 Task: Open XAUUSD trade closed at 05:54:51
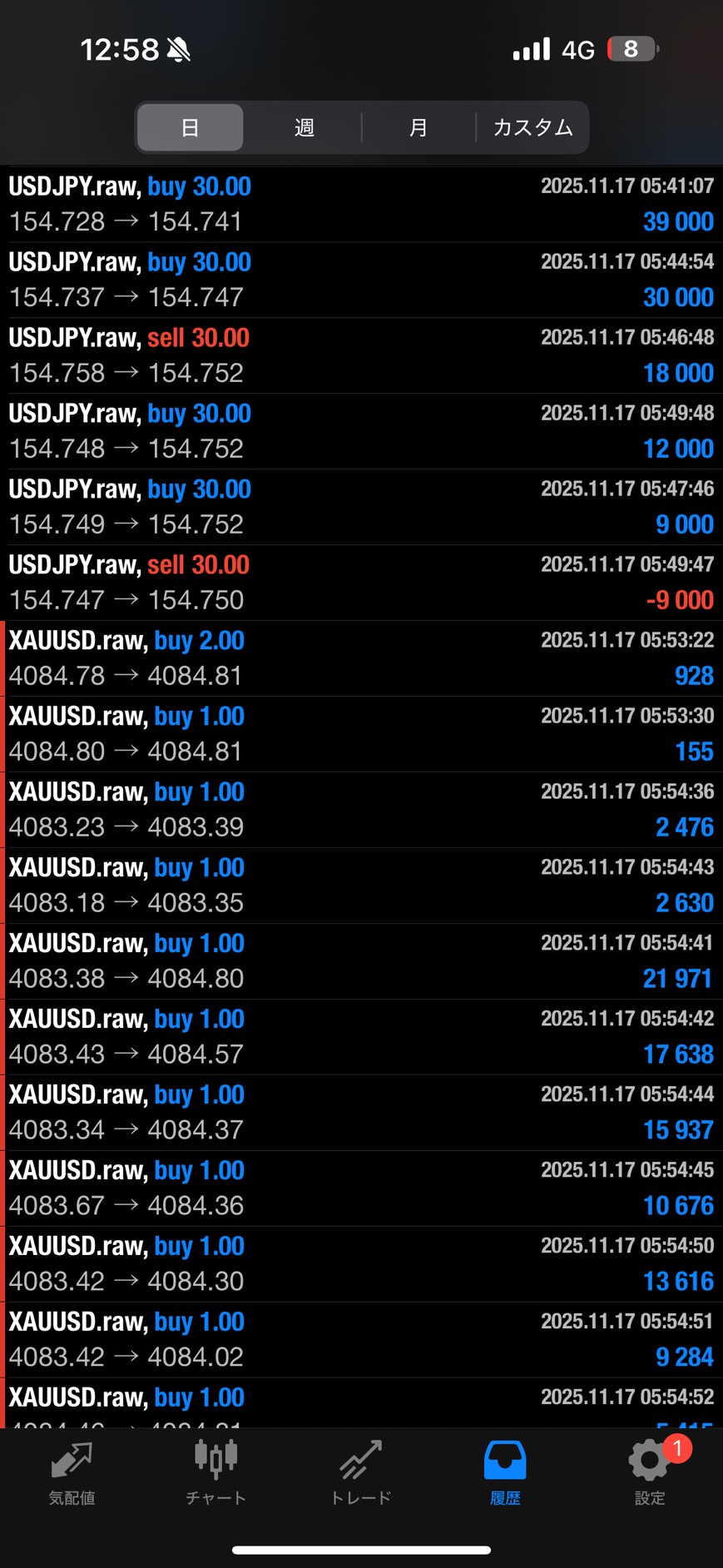tap(361, 1340)
